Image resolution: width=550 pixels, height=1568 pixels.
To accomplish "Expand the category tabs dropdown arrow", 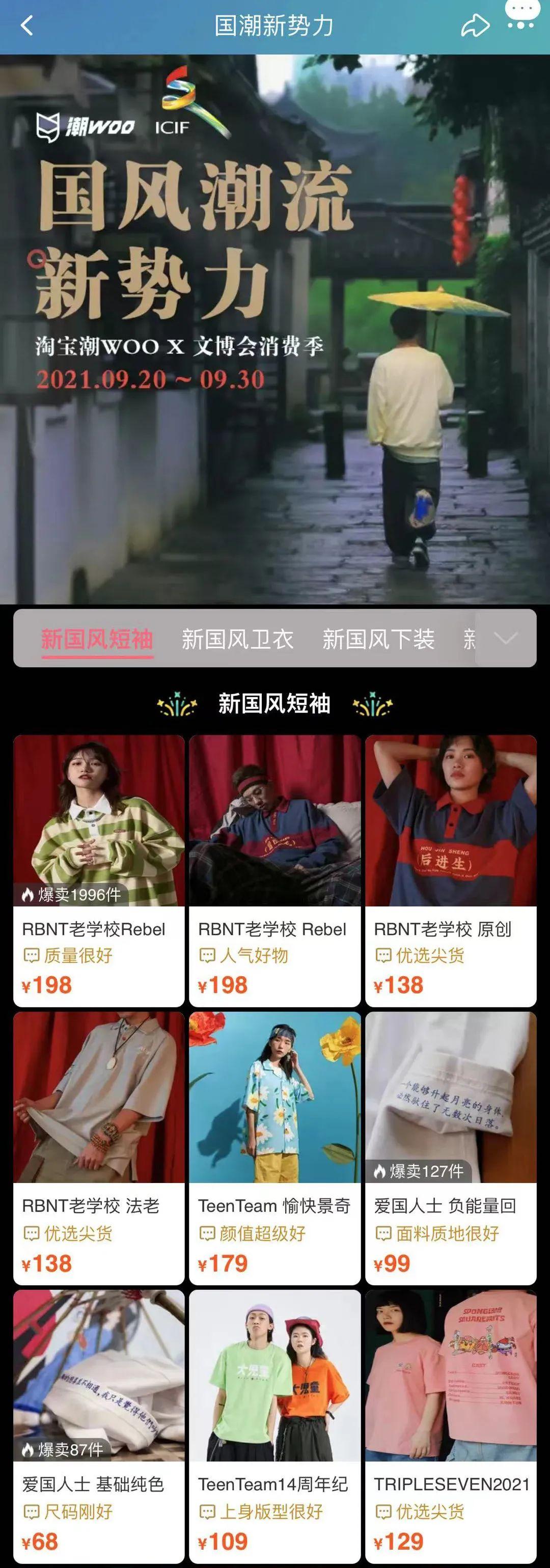I will click(506, 638).
